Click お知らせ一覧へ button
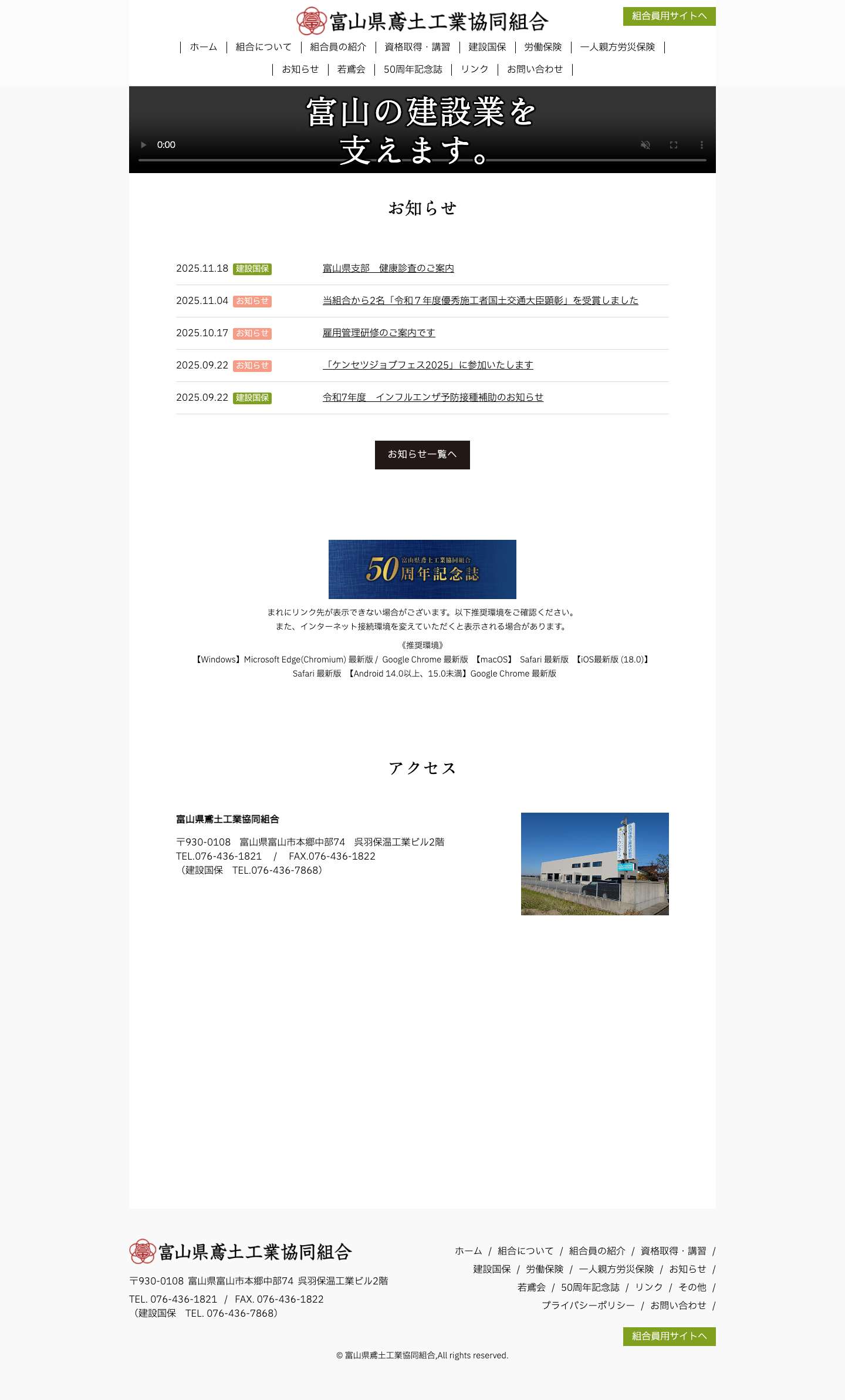Image resolution: width=845 pixels, height=1400 pixels. (422, 455)
